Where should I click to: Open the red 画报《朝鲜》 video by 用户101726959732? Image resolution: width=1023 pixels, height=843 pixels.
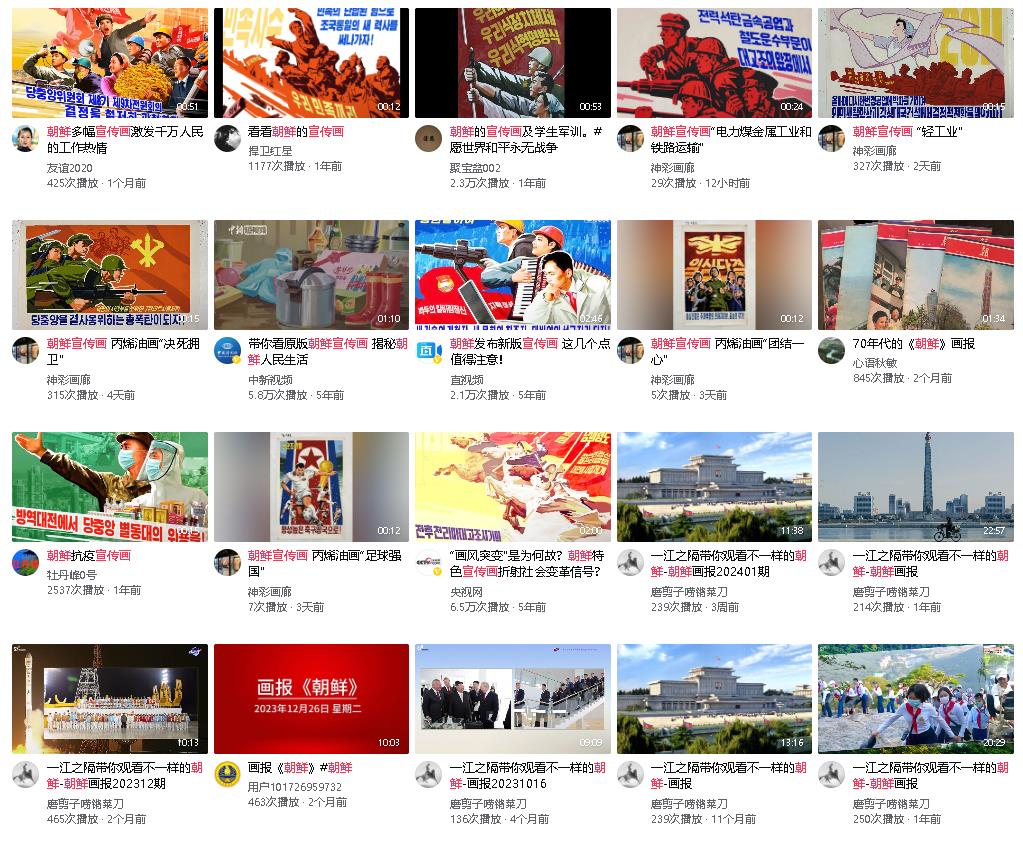(x=311, y=699)
